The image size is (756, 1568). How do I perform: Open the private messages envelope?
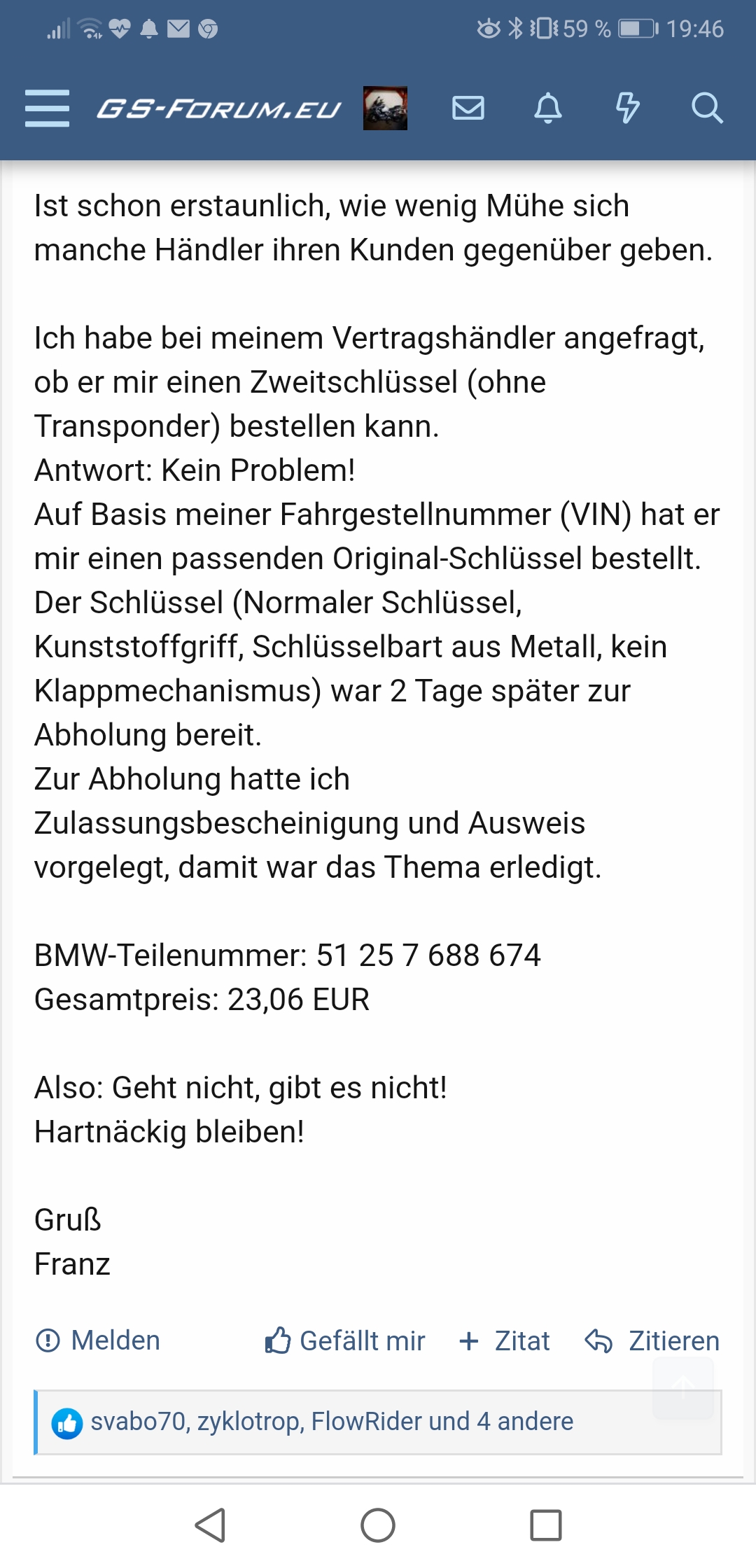point(468,108)
